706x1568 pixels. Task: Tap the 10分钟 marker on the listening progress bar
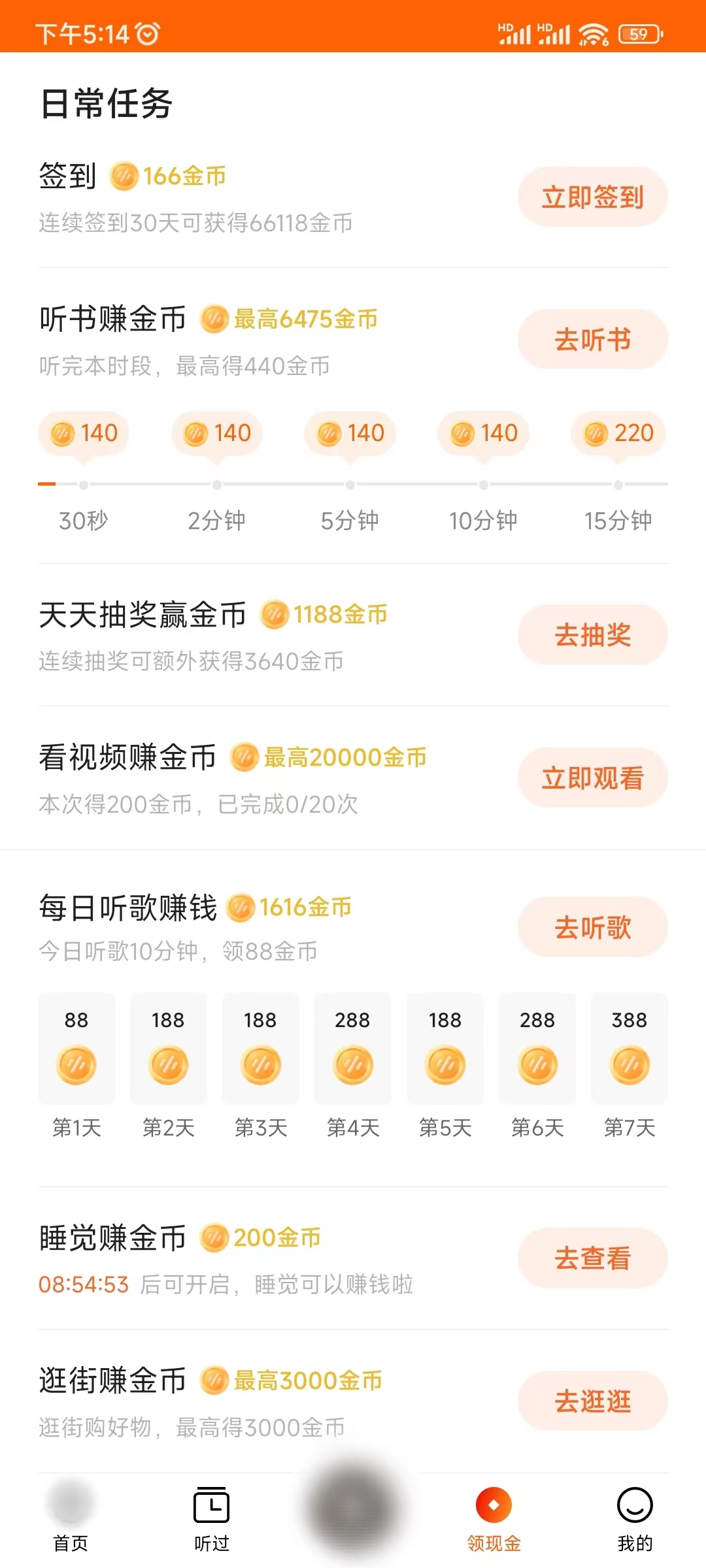click(x=484, y=485)
